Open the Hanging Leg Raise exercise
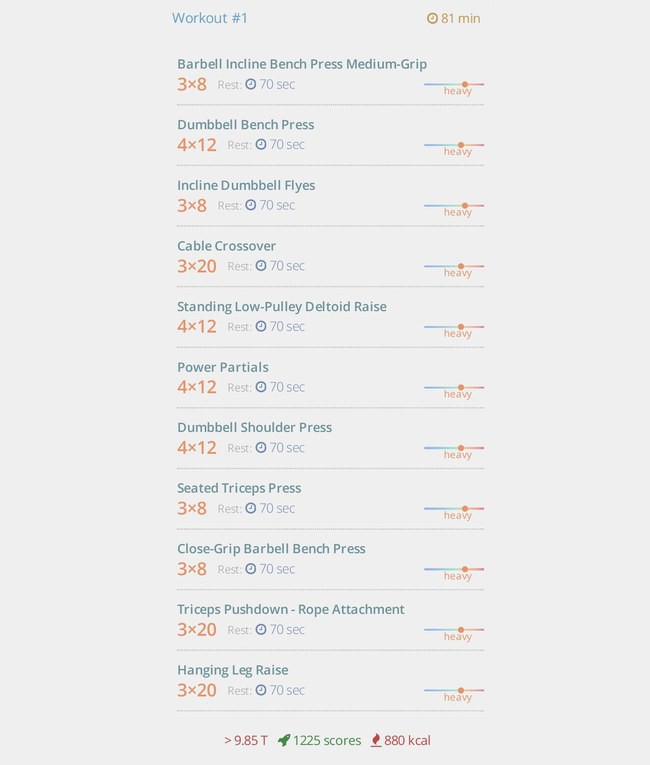This screenshot has width=650, height=765. pos(232,670)
